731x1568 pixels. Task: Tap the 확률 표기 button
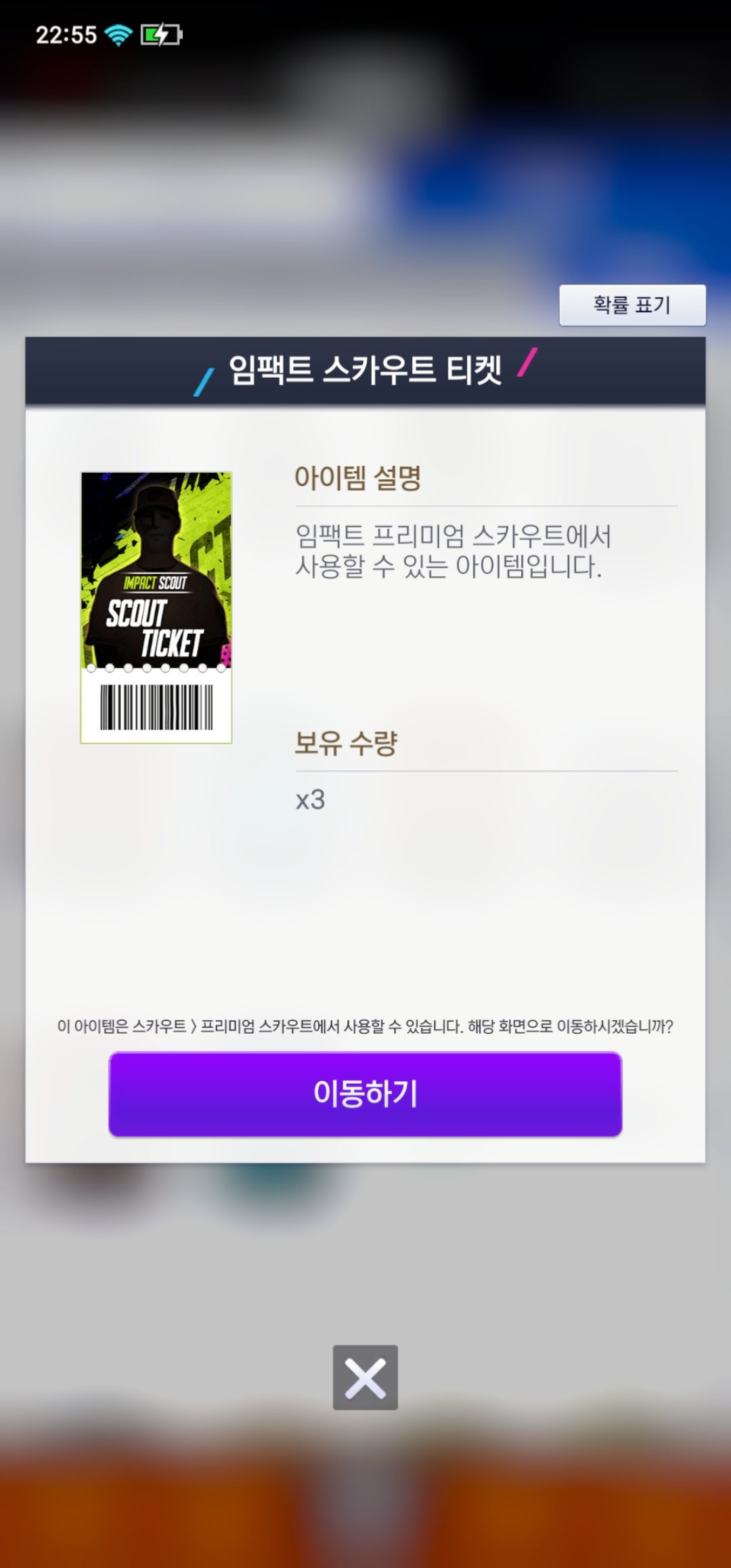coord(632,305)
